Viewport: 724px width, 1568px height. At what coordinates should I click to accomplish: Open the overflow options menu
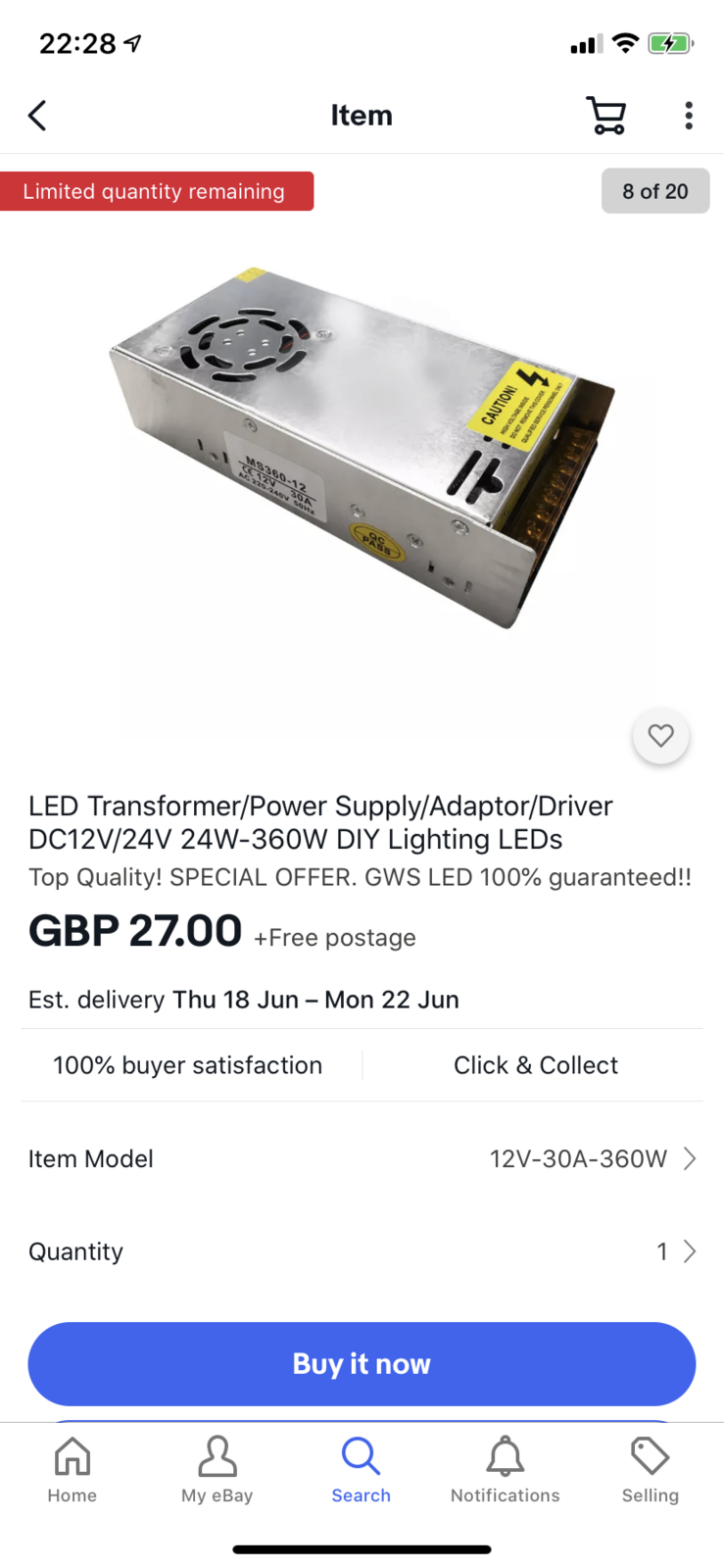click(x=689, y=115)
